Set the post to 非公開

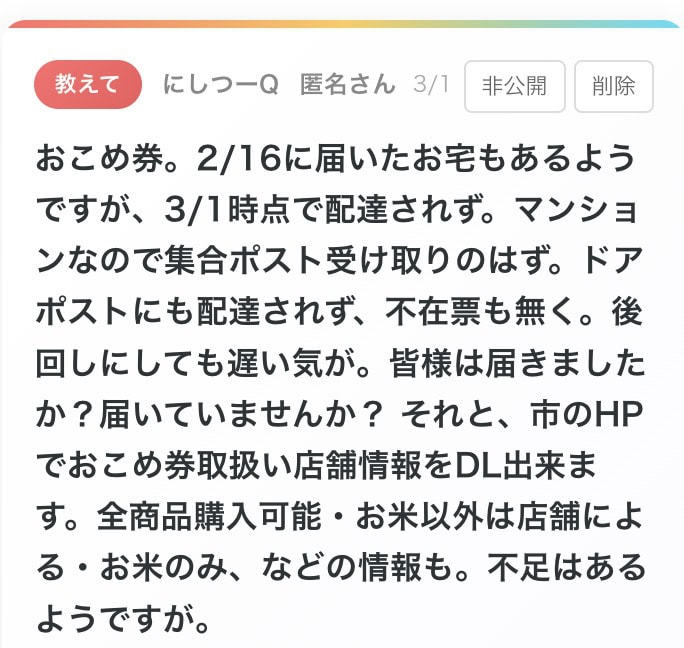point(514,86)
